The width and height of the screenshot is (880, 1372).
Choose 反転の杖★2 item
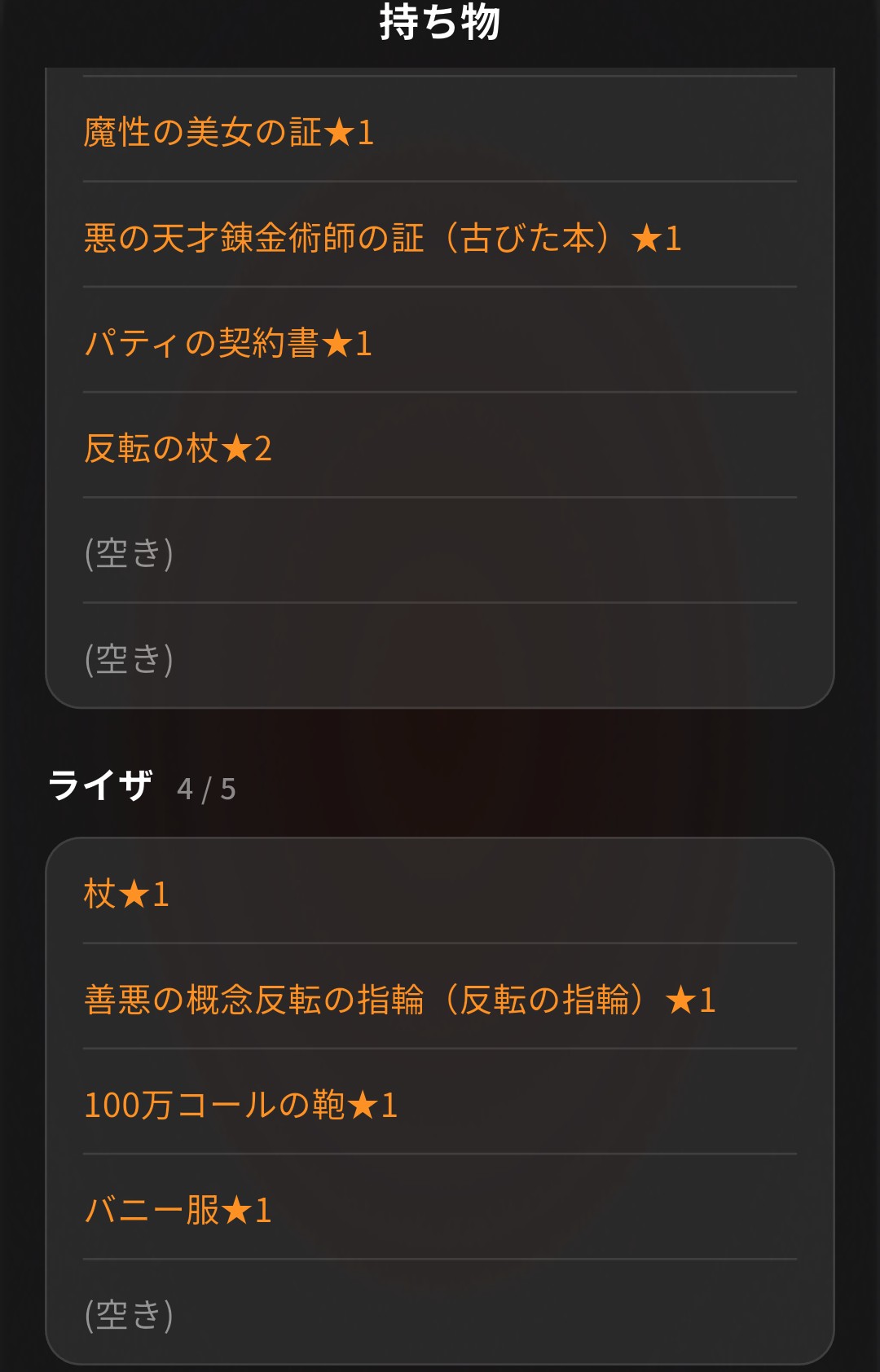[x=440, y=446]
